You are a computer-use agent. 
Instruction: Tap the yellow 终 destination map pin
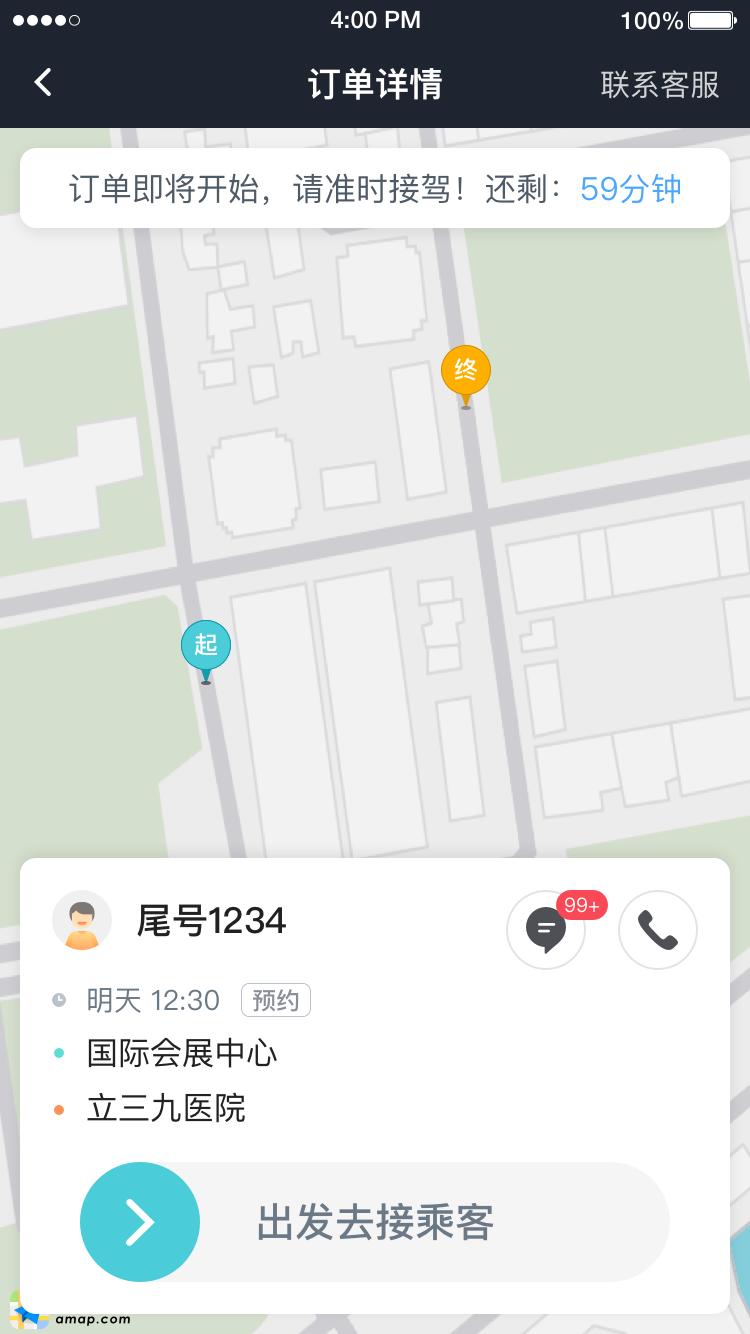click(x=465, y=370)
